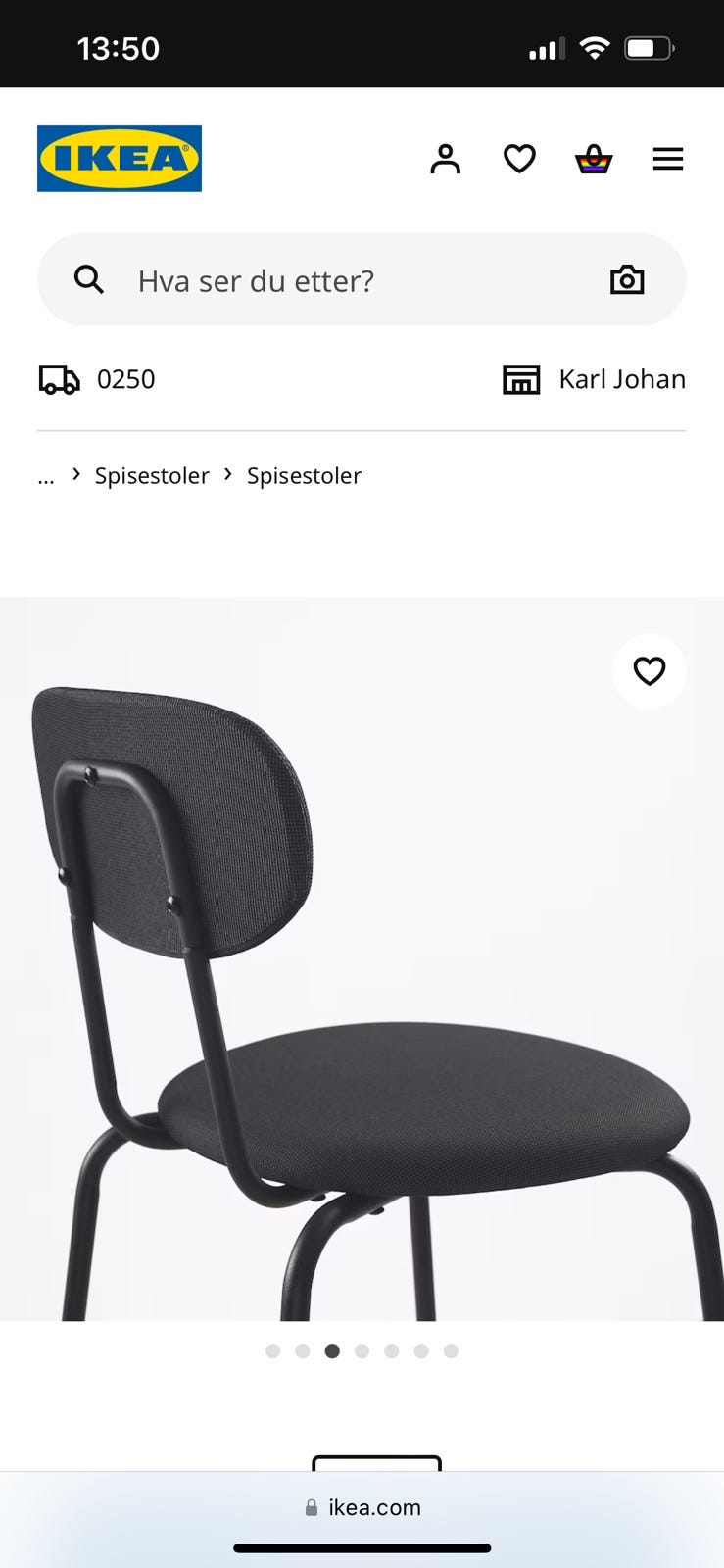724x1568 pixels.
Task: Open the ikea.com address bar
Action: pos(376,1507)
